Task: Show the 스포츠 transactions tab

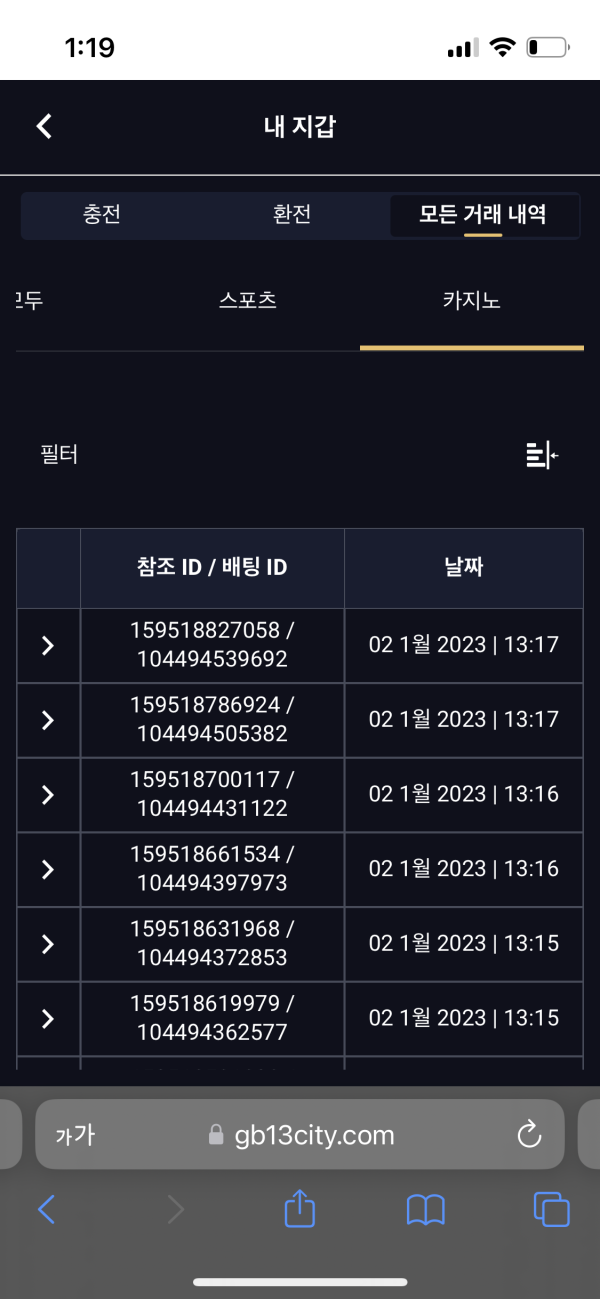Action: pos(248,300)
